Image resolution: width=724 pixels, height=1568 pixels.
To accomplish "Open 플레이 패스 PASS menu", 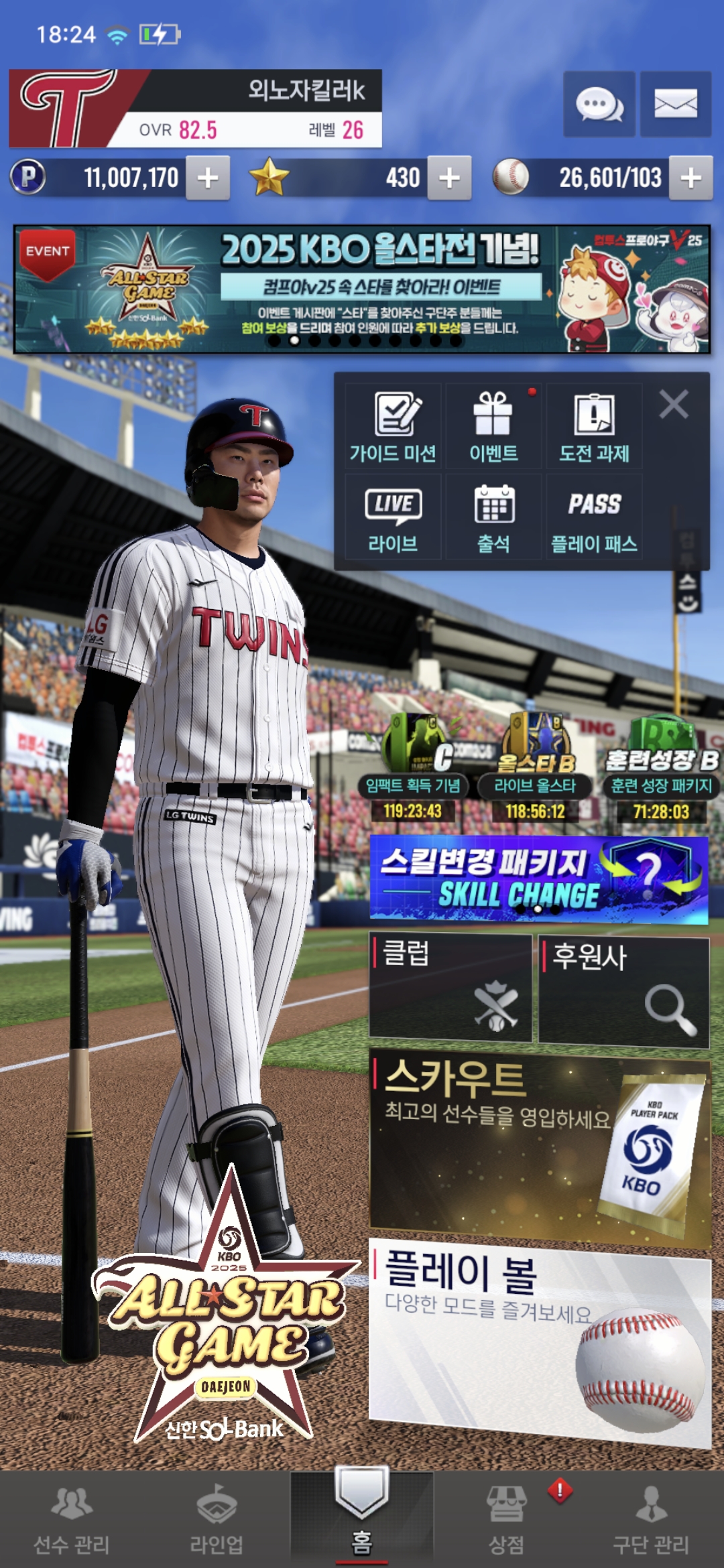I will pos(594,517).
